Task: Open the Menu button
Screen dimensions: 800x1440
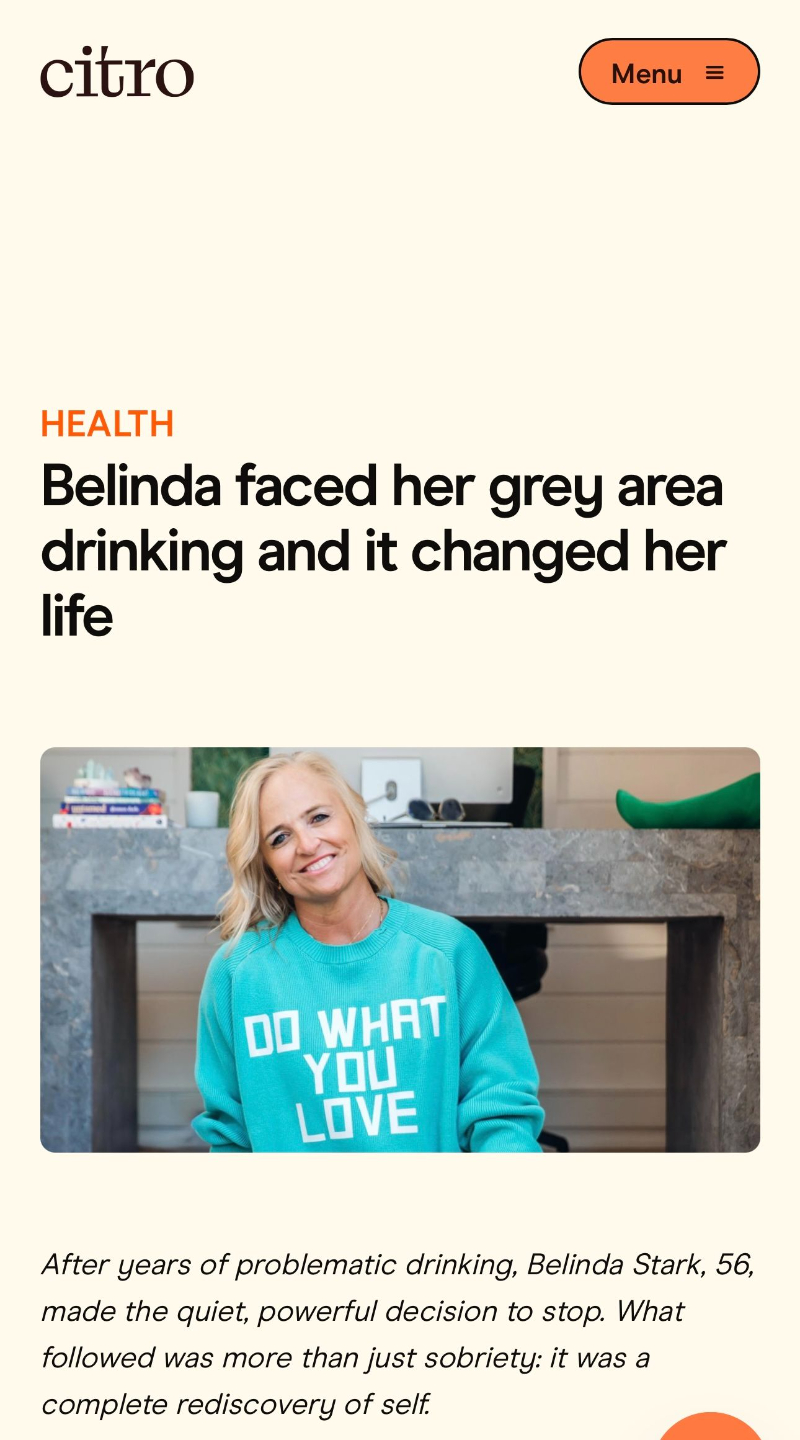Action: 669,72
